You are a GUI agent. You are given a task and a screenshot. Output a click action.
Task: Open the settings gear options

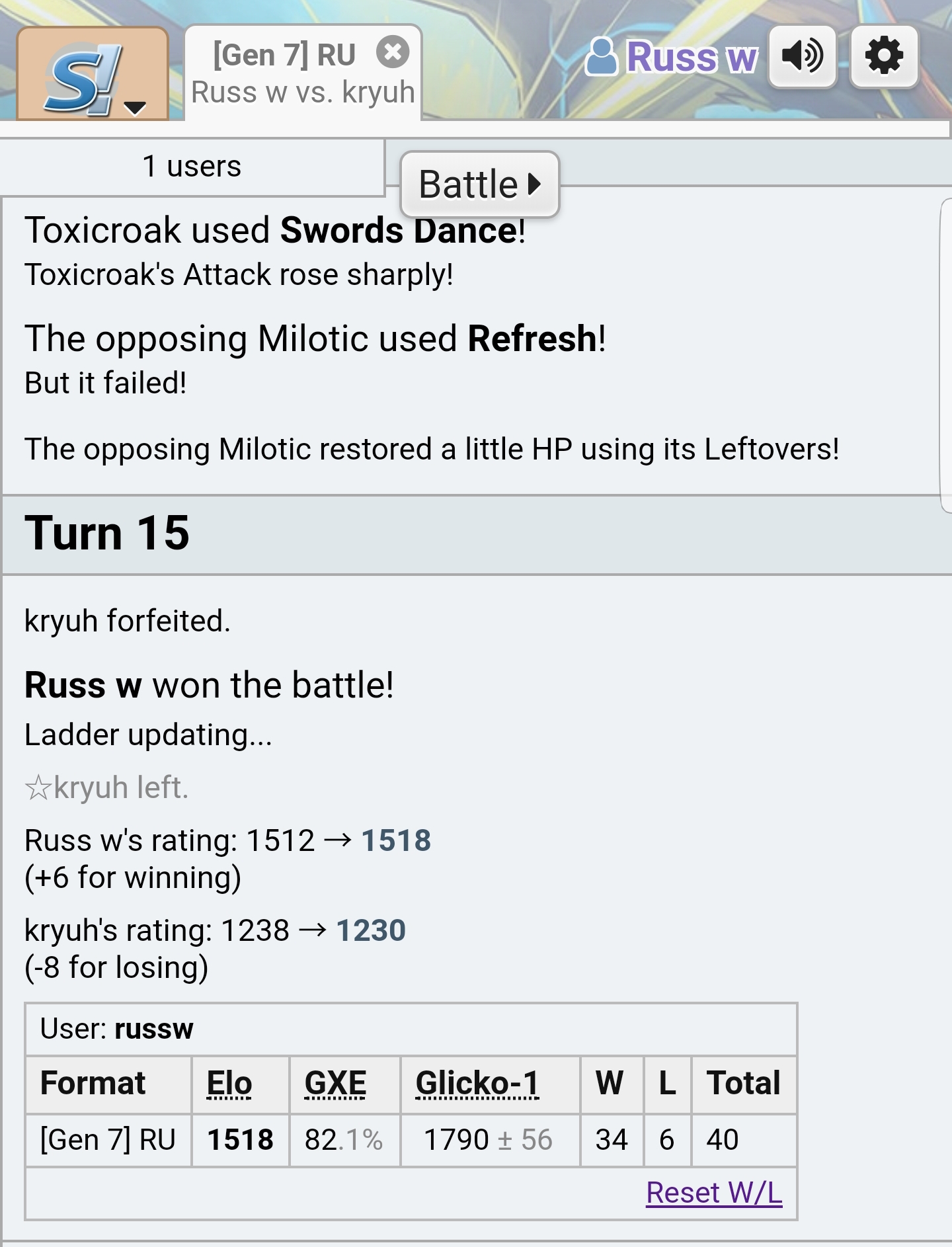pos(884,57)
